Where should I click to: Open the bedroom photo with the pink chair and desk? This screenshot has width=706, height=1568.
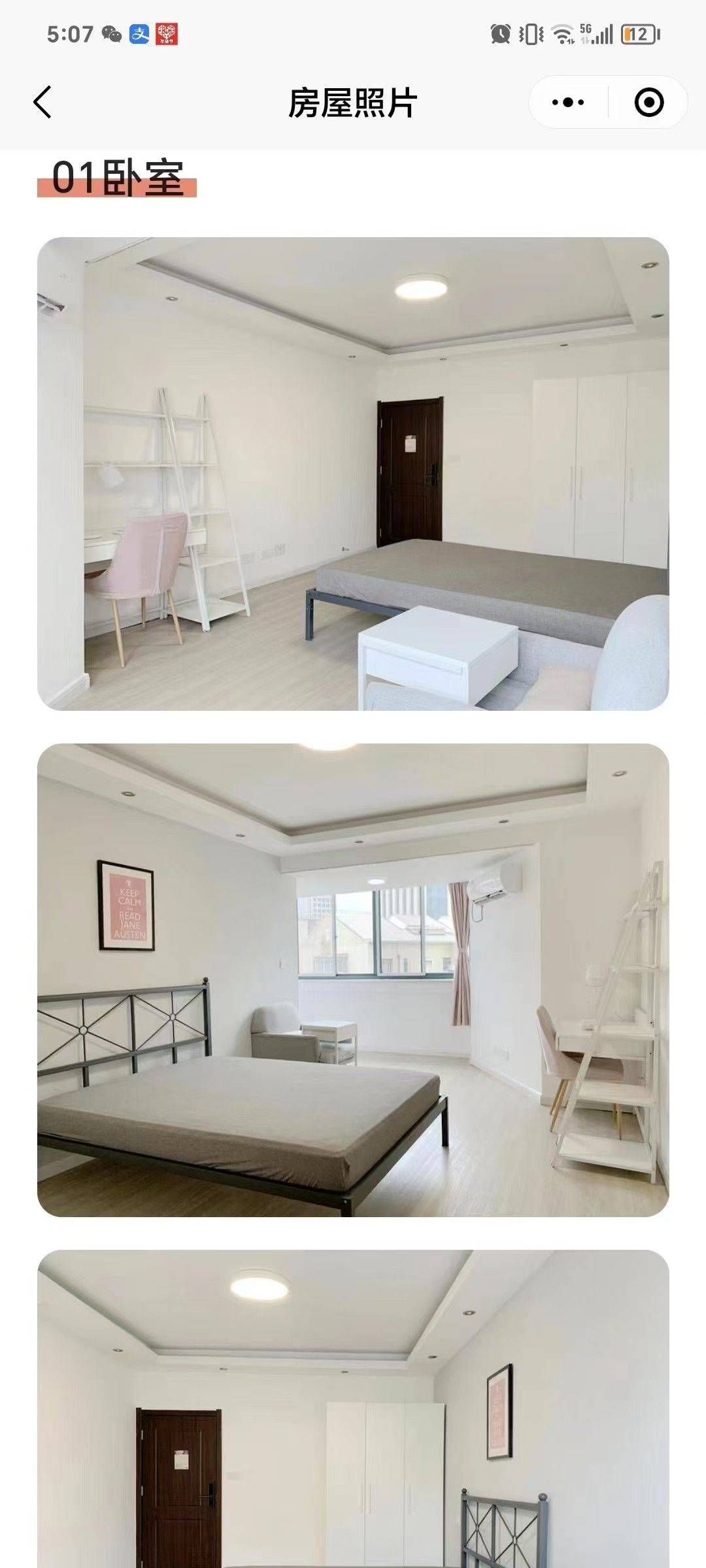coord(353,474)
